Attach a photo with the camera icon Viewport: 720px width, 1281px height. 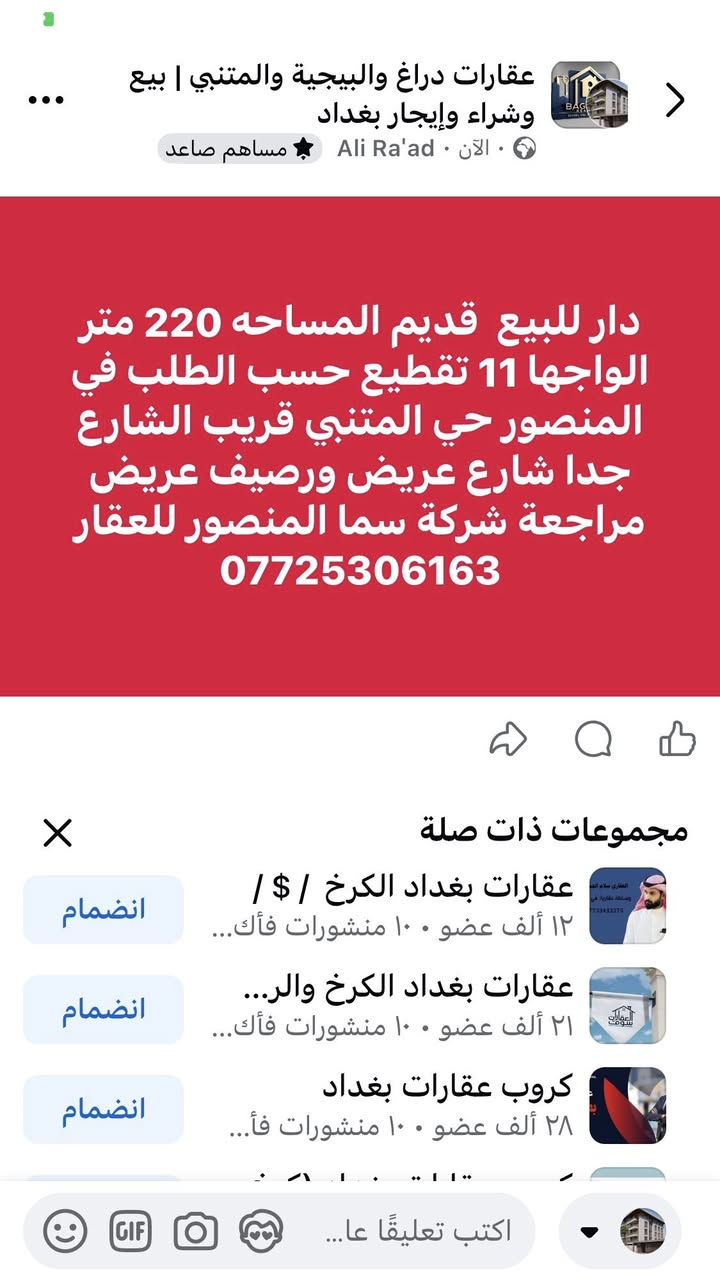point(196,1231)
